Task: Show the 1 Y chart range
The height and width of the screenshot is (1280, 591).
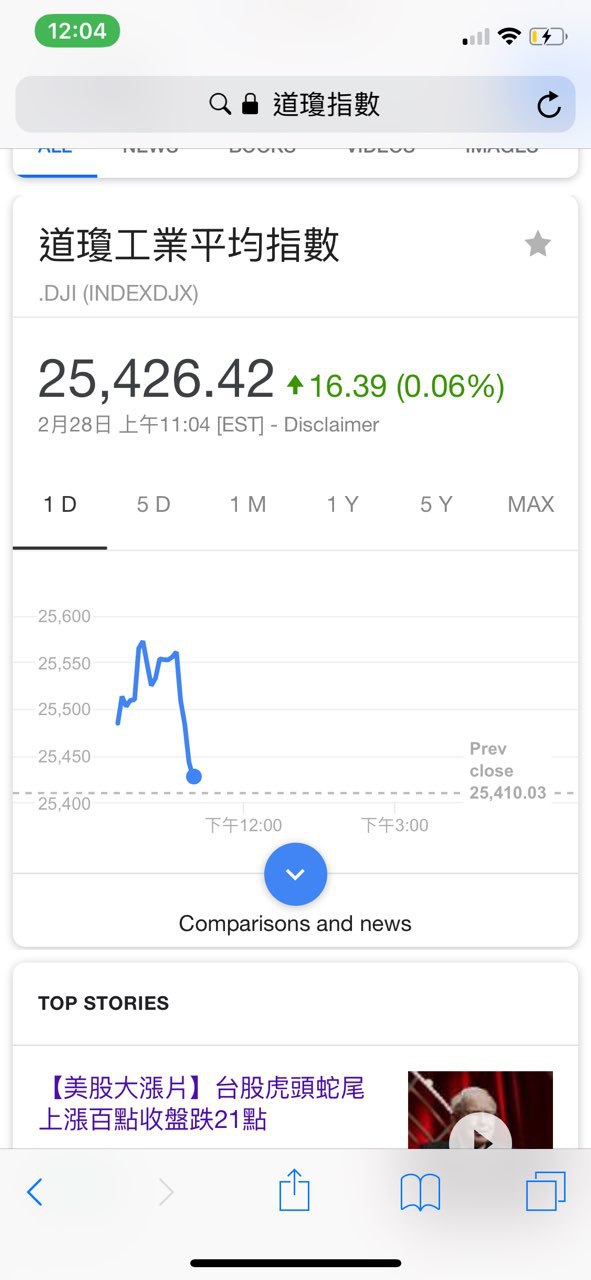Action: (x=342, y=505)
